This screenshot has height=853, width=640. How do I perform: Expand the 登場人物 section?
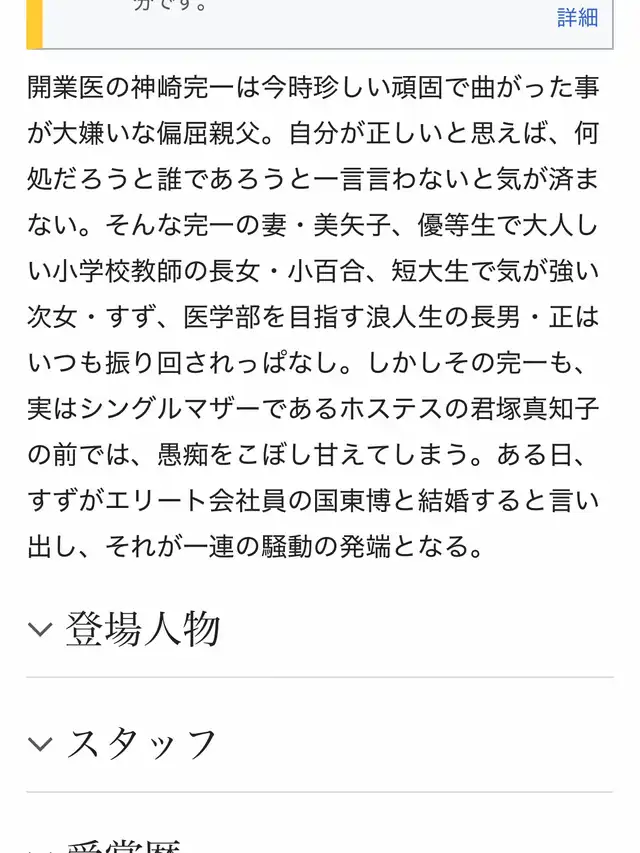319,629
